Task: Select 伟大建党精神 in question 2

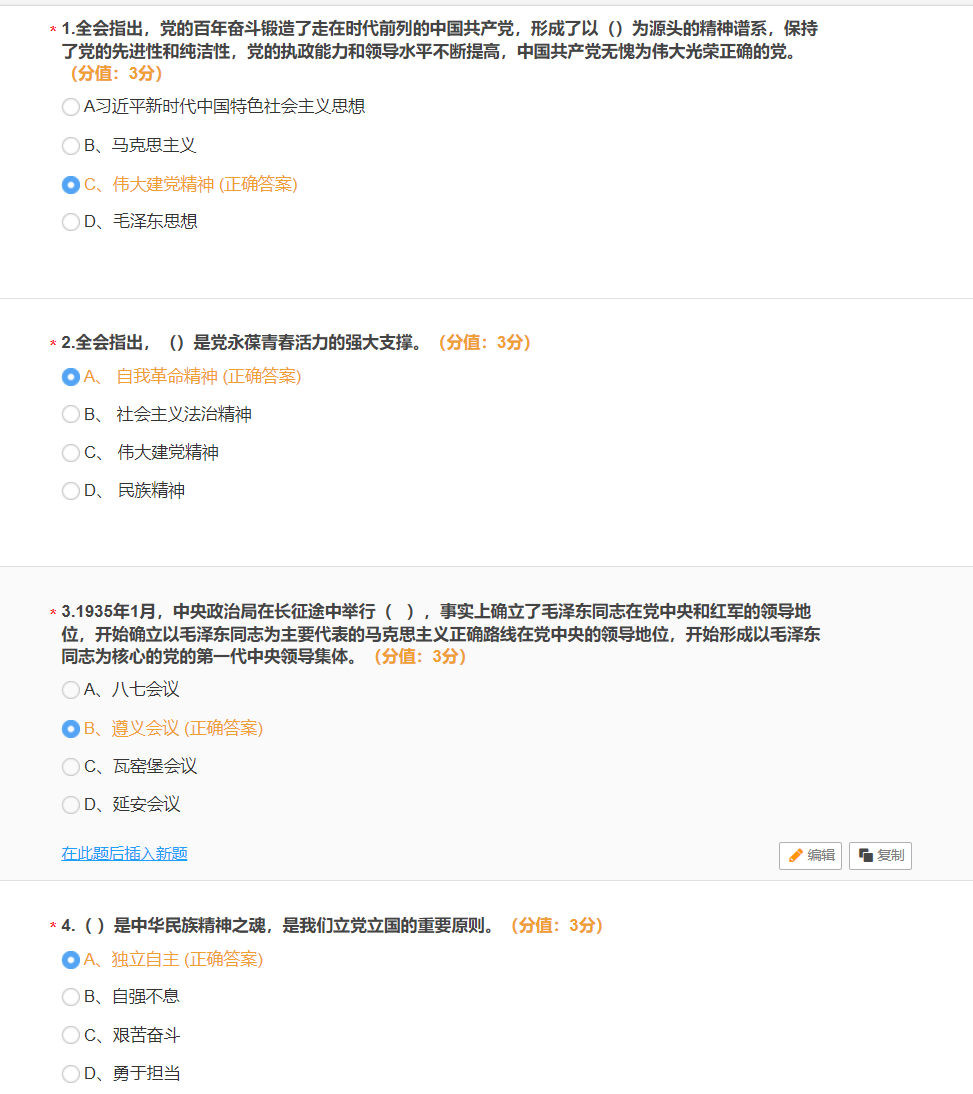Action: coord(71,453)
